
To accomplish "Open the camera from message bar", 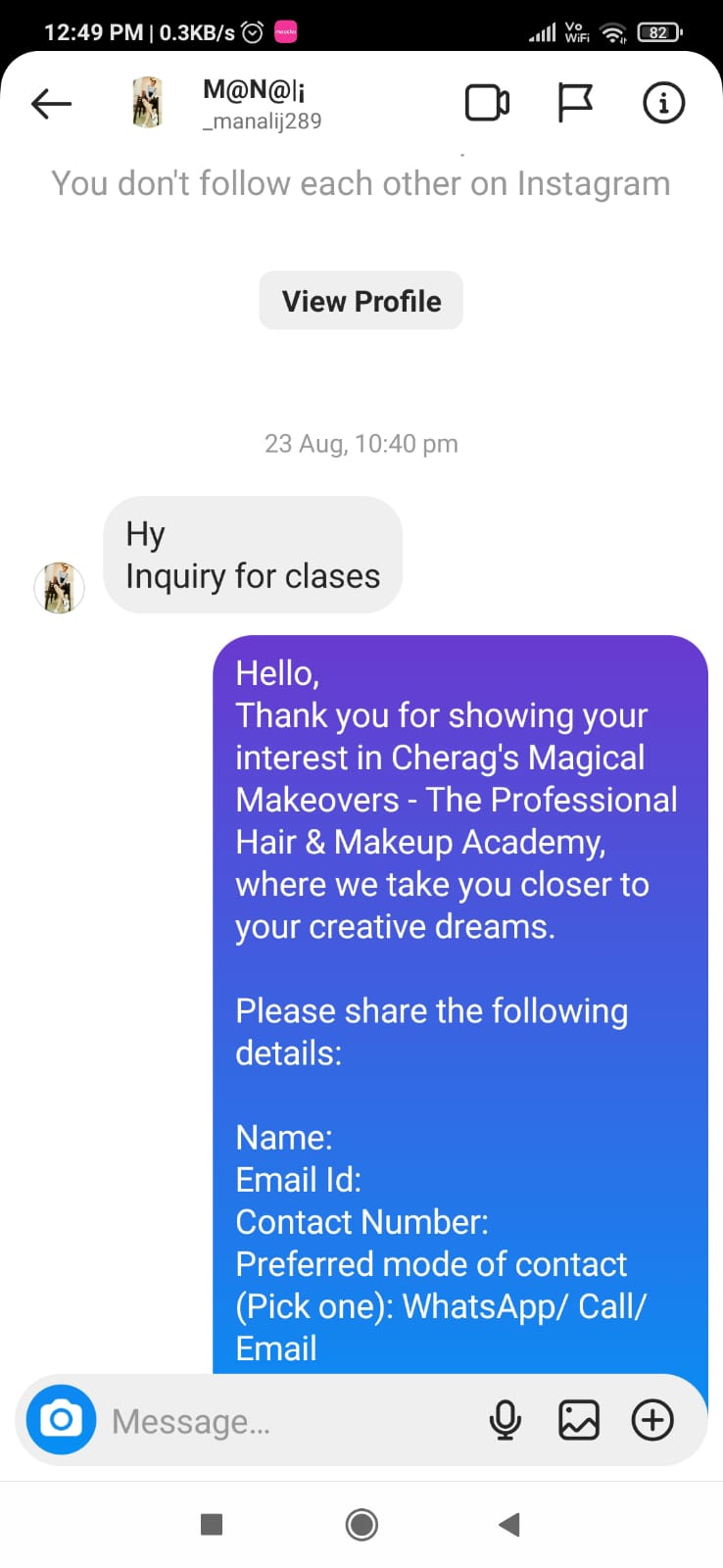I will [x=61, y=1419].
